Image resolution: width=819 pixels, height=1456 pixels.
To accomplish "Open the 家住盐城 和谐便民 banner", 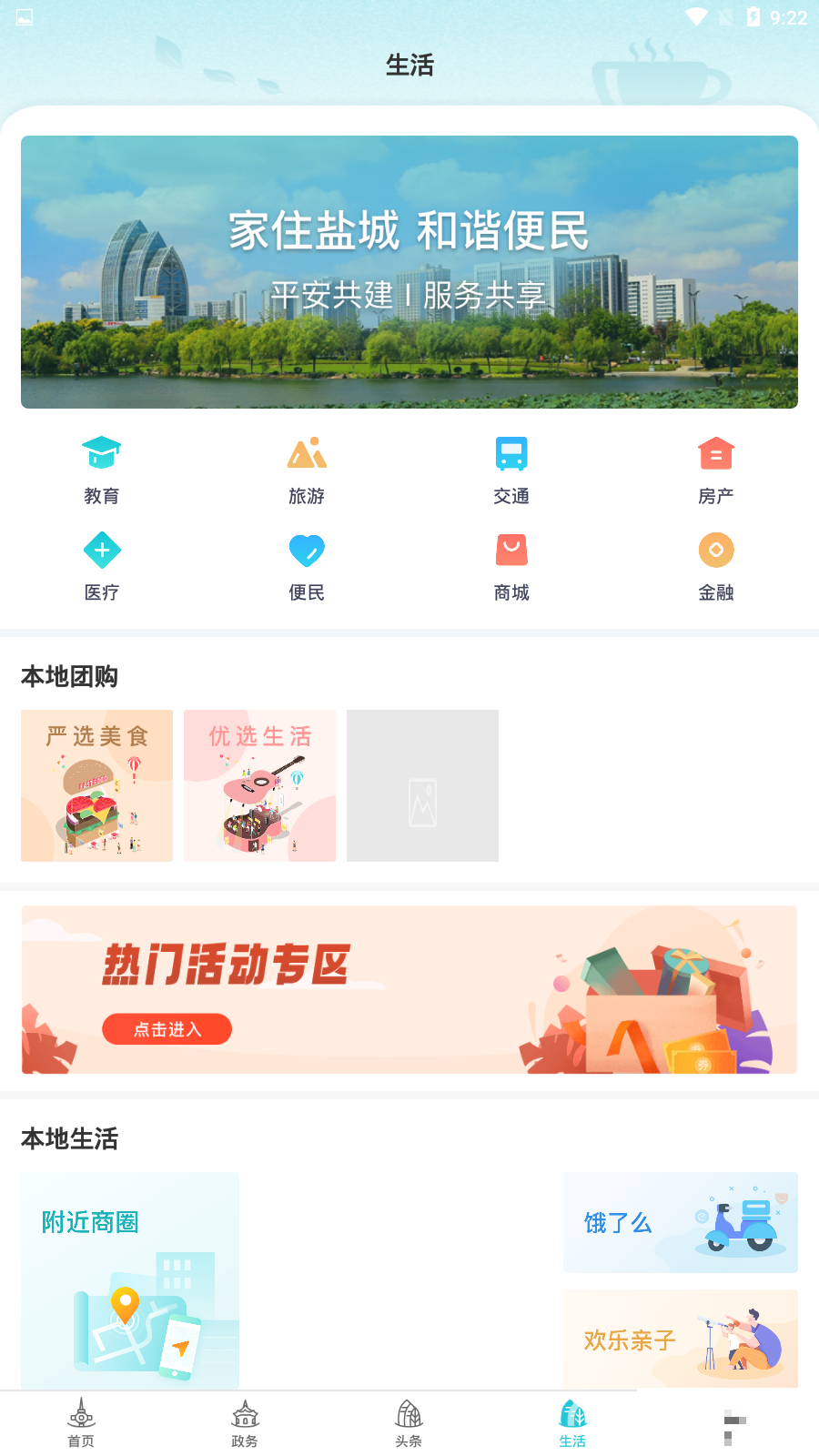I will pos(409,271).
